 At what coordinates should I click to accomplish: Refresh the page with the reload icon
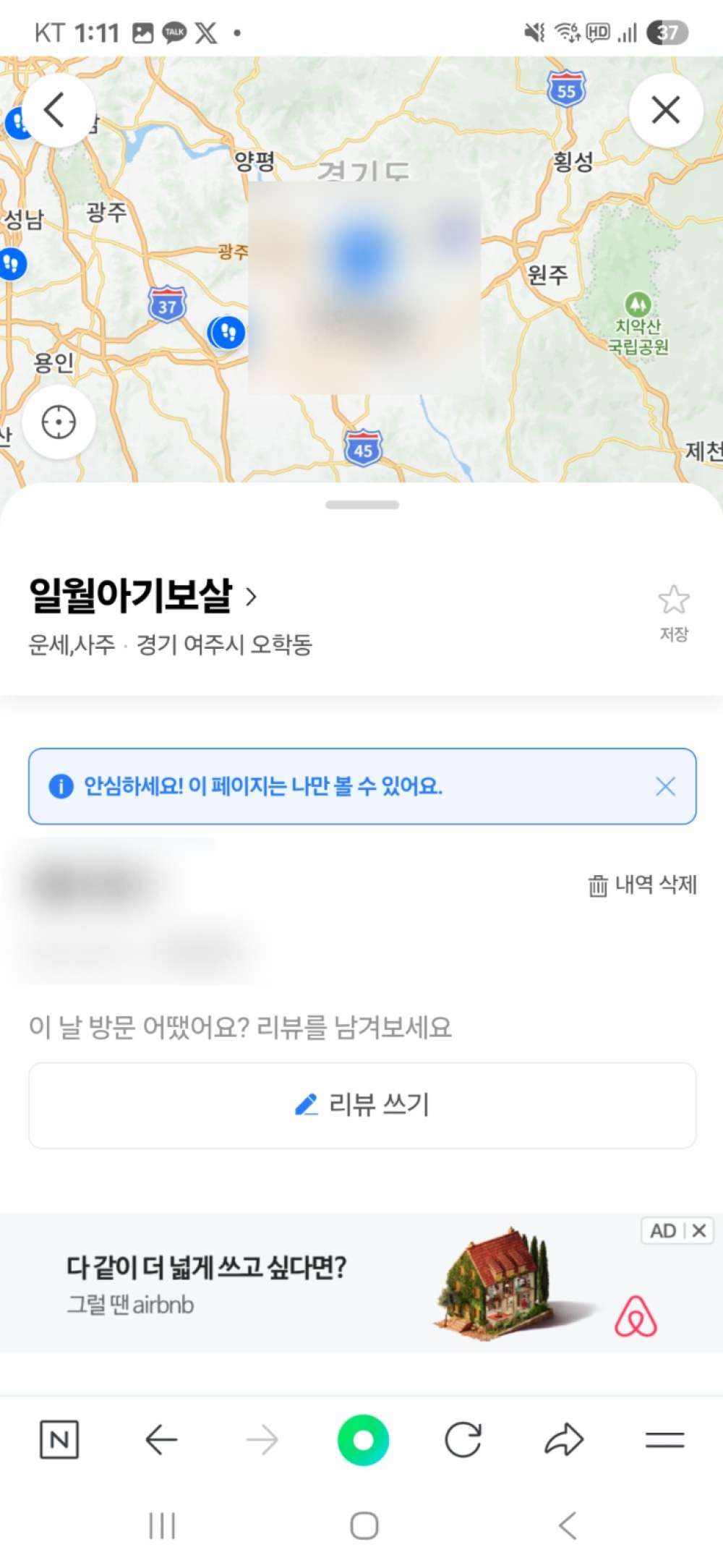[x=463, y=1439]
